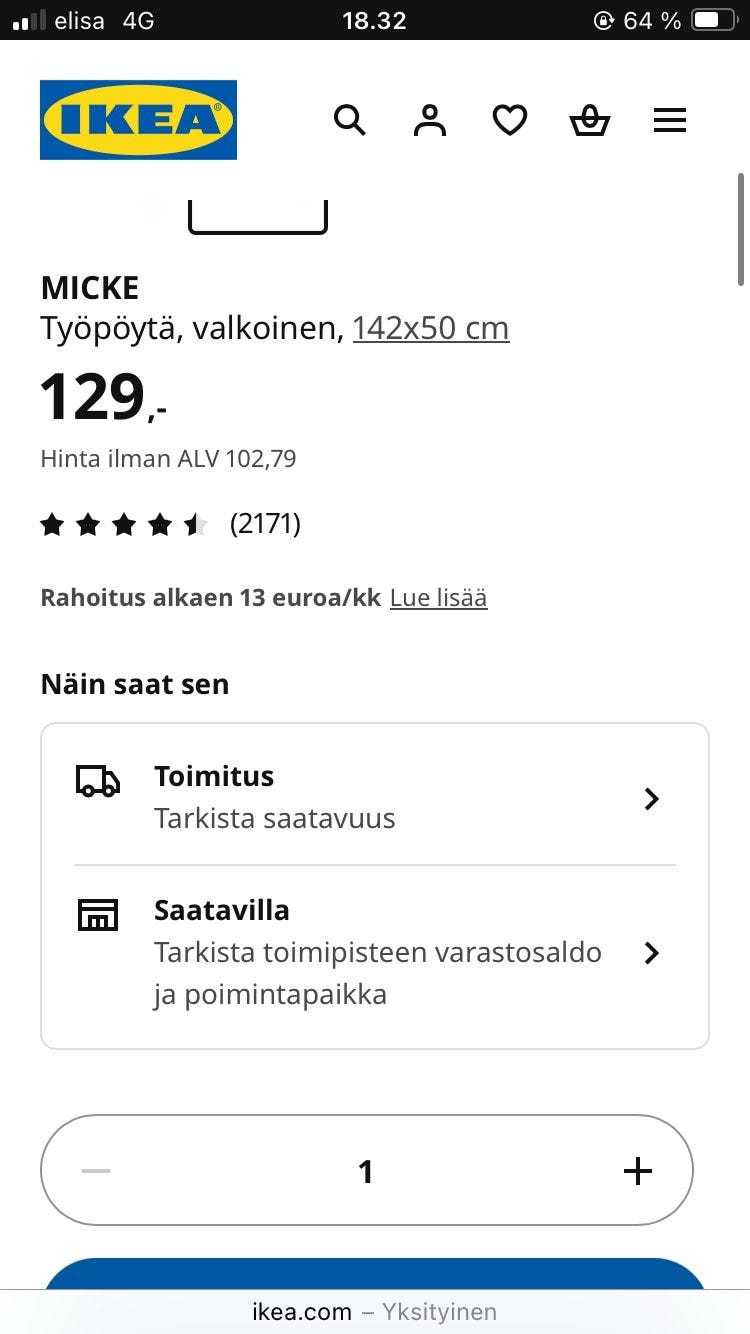Screen dimensions: 750x1334
Task: Click the Saatavilla store availability icon
Action: (x=97, y=914)
